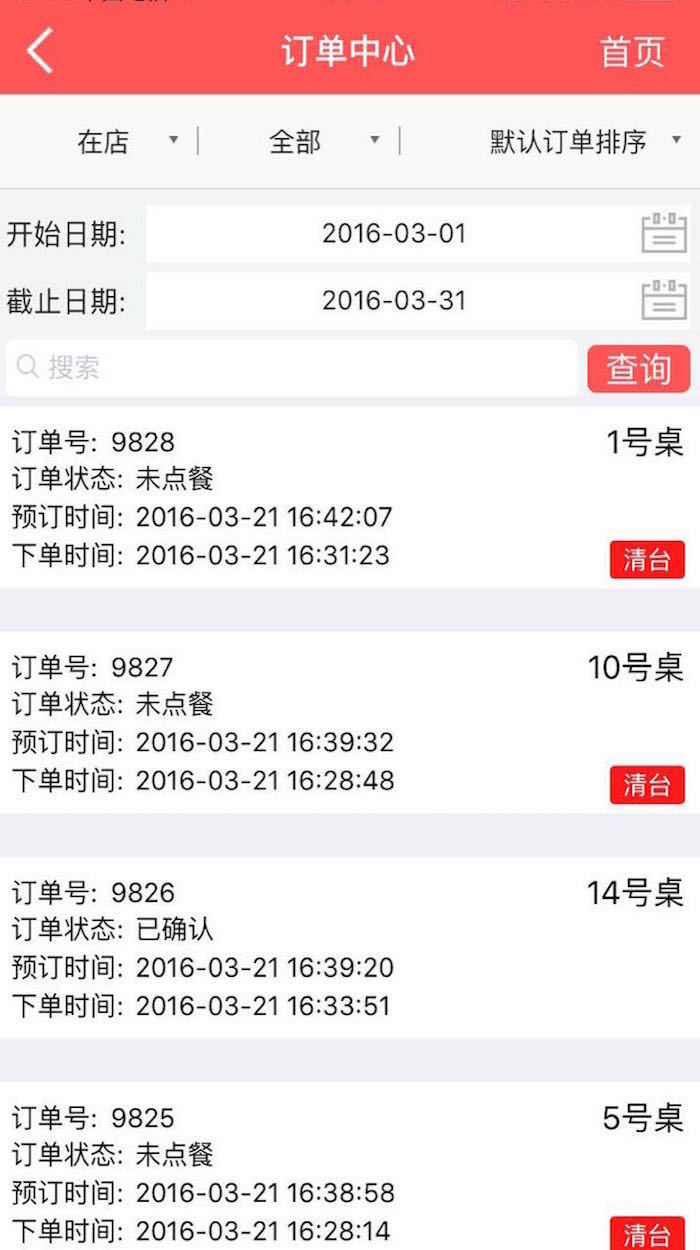
Task: Select 清台 on order 9827
Action: point(647,785)
